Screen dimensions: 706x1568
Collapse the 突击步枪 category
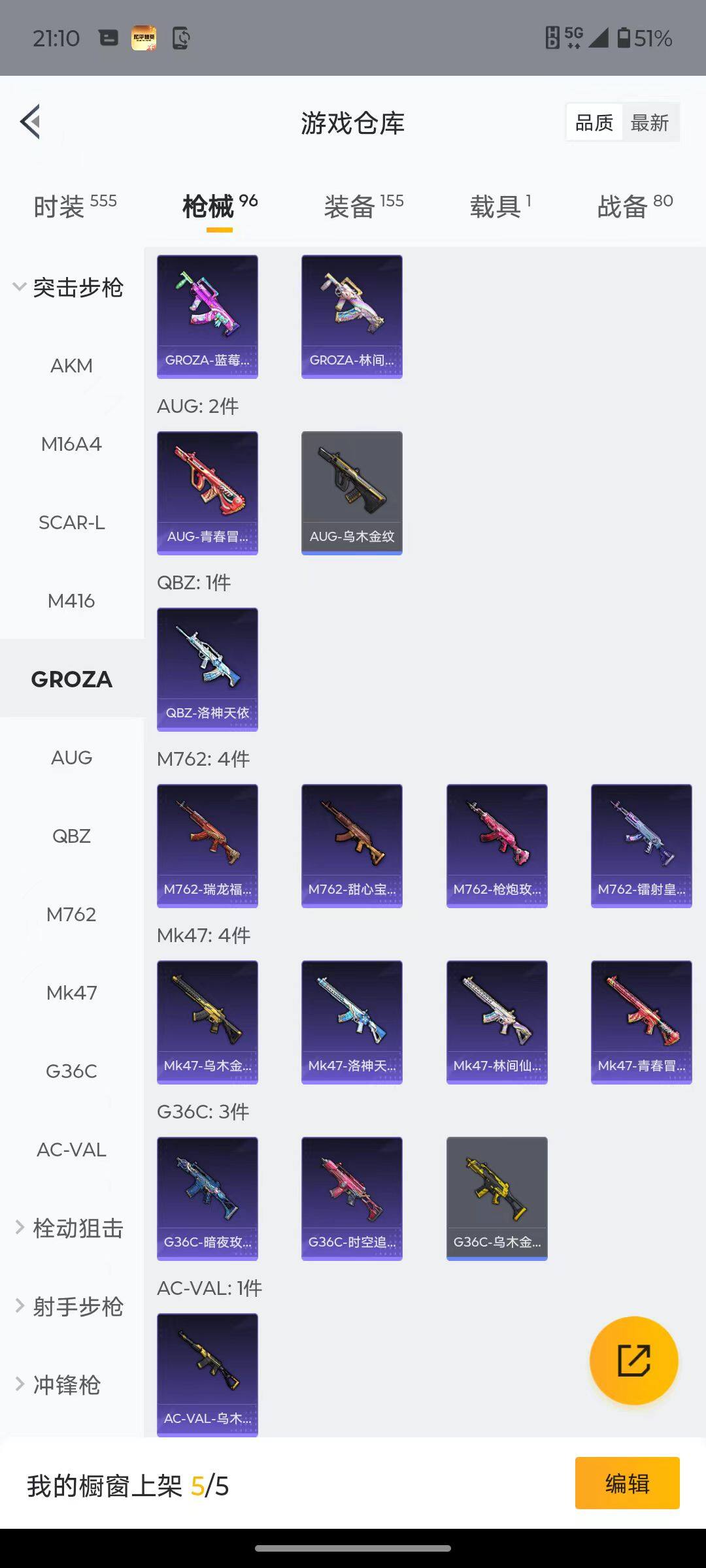(69, 287)
